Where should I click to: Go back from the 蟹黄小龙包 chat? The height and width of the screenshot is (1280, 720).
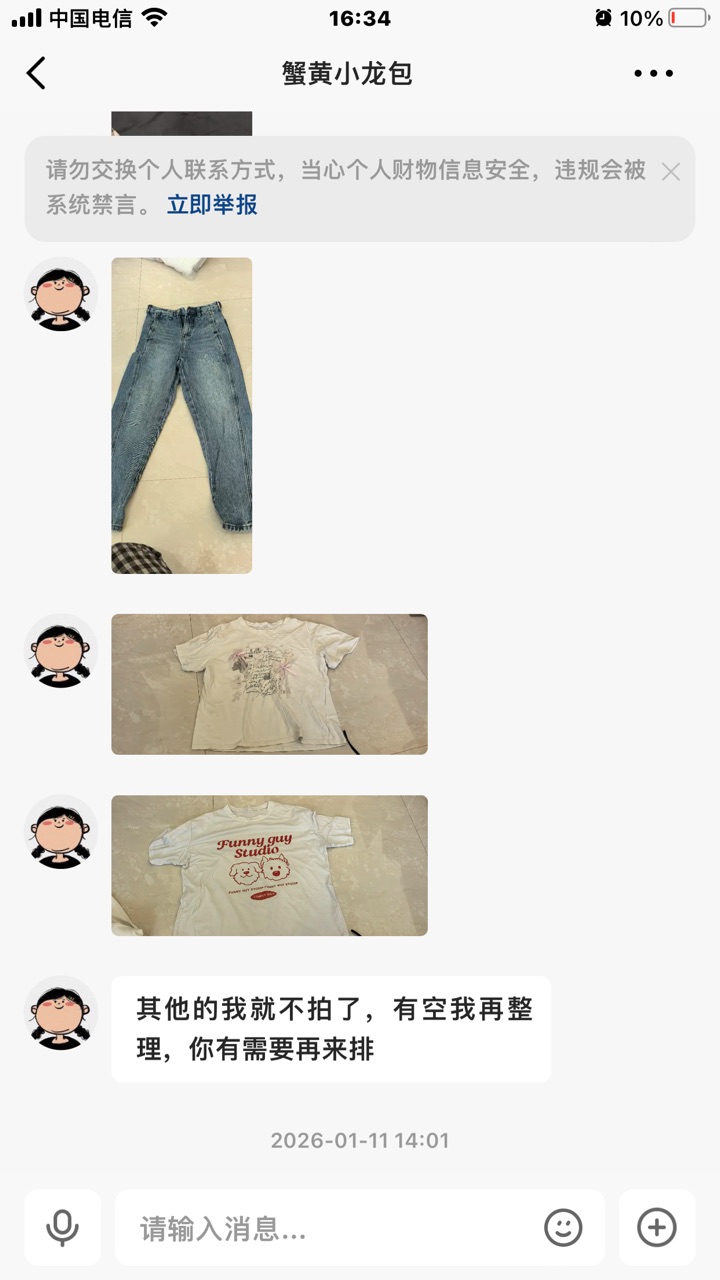pos(36,73)
